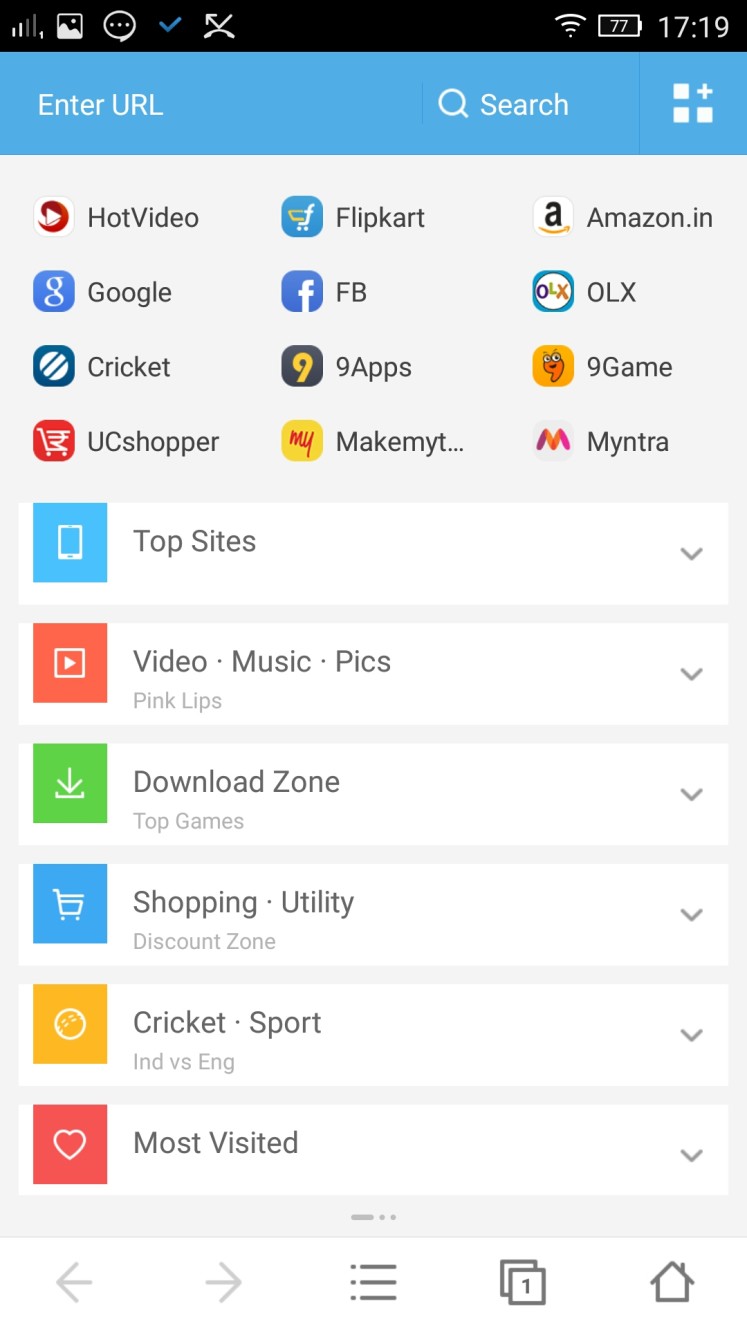Open the Myntra shortcut
This screenshot has width=747, height=1328.
click(x=600, y=441)
